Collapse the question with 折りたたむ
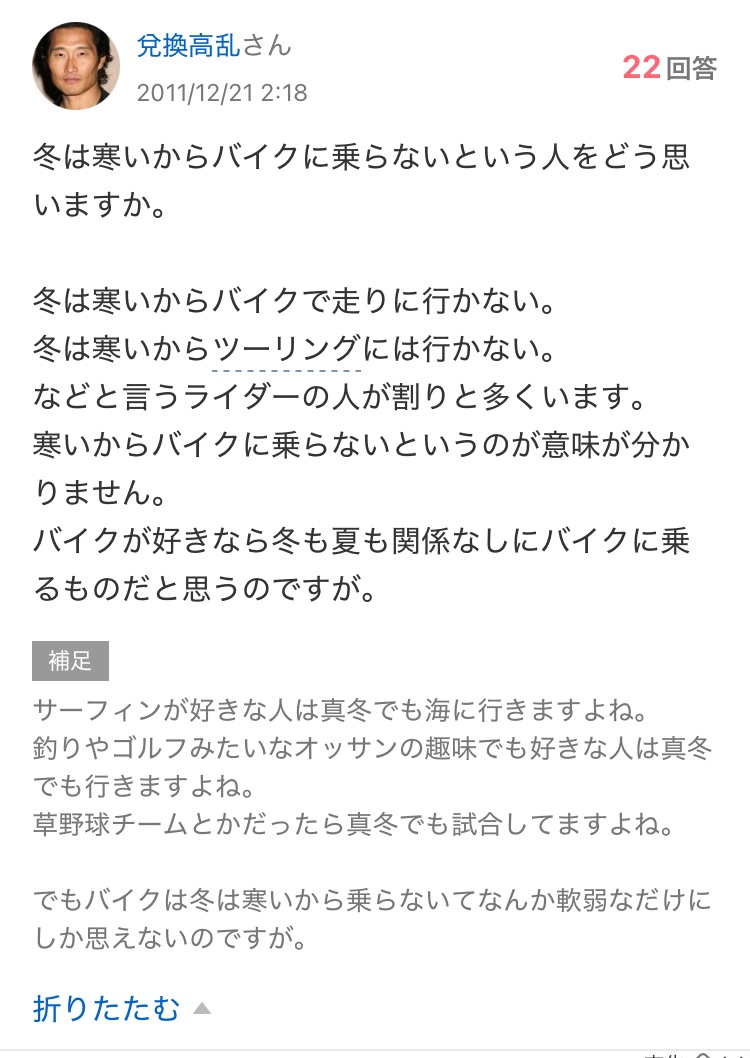Viewport: 750px width, 1058px height. coord(107,1007)
